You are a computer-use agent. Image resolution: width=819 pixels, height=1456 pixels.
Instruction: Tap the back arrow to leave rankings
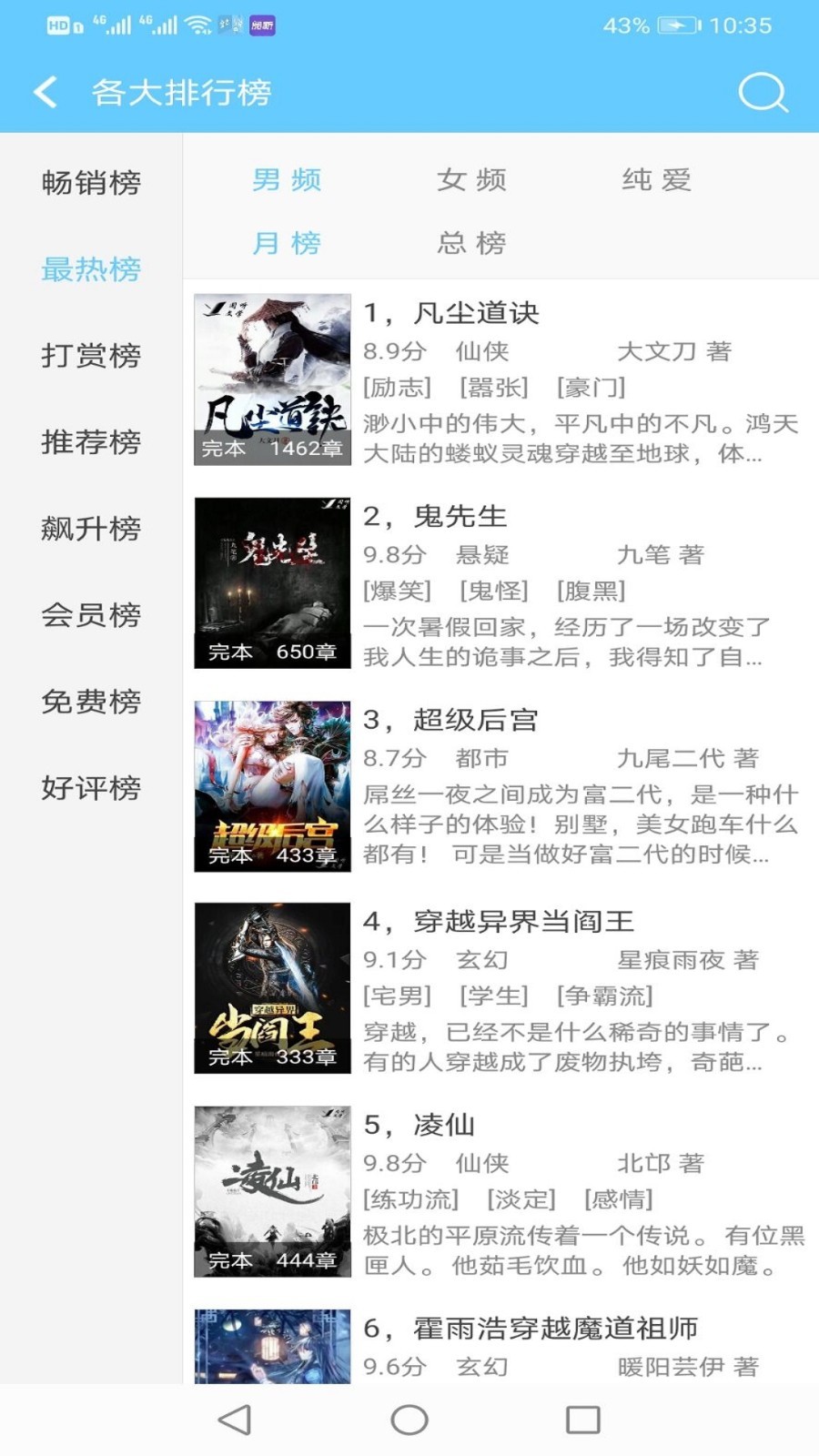click(45, 91)
